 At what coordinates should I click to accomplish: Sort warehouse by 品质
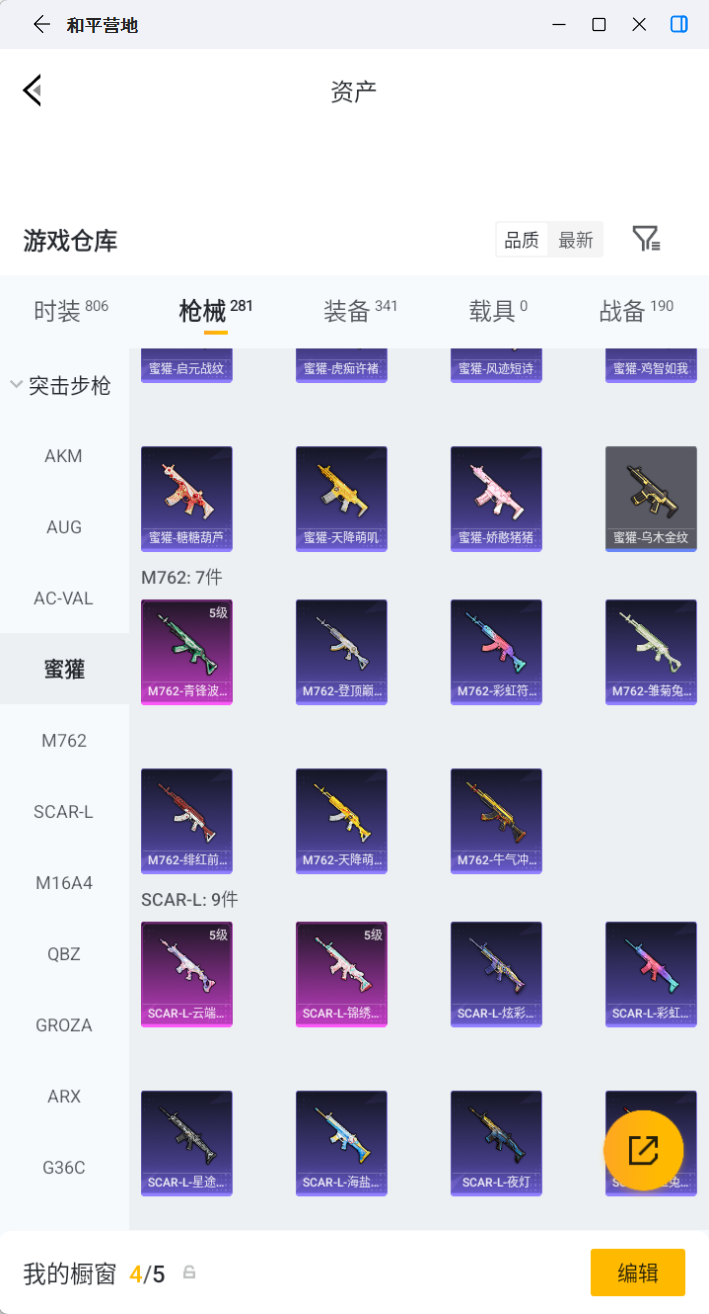(x=521, y=240)
